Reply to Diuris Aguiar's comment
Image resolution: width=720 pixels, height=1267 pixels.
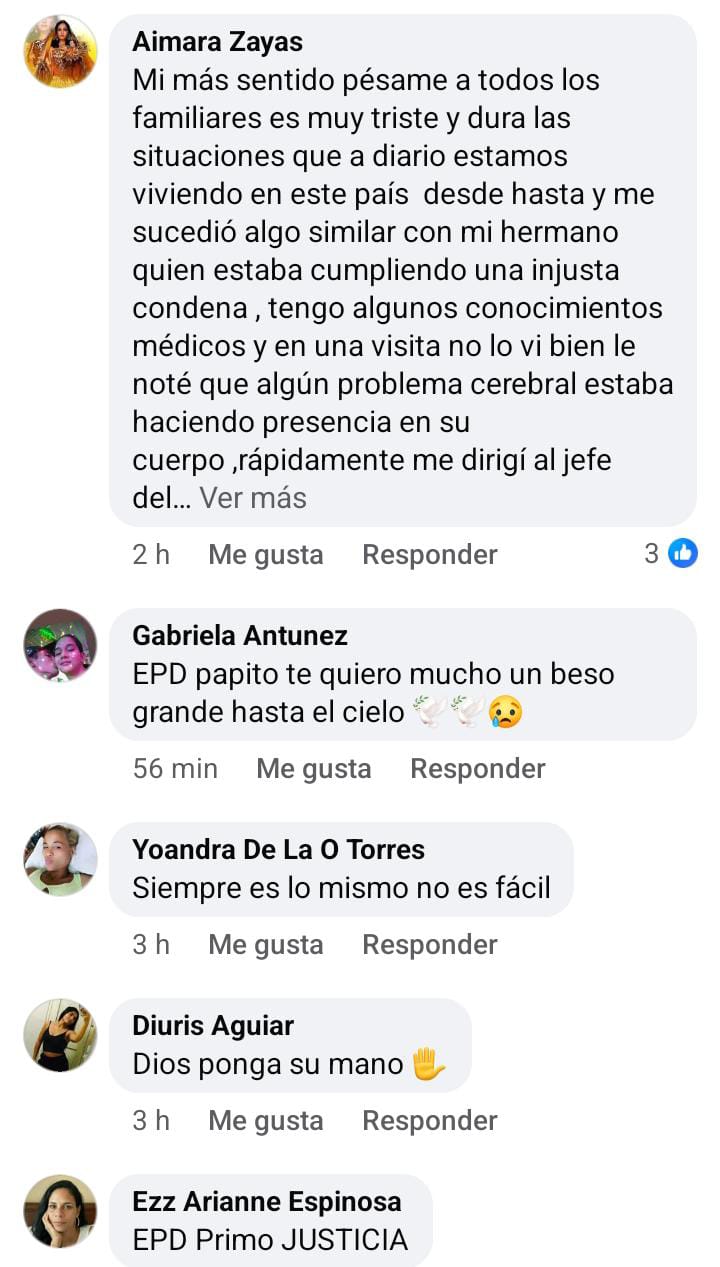(429, 1120)
